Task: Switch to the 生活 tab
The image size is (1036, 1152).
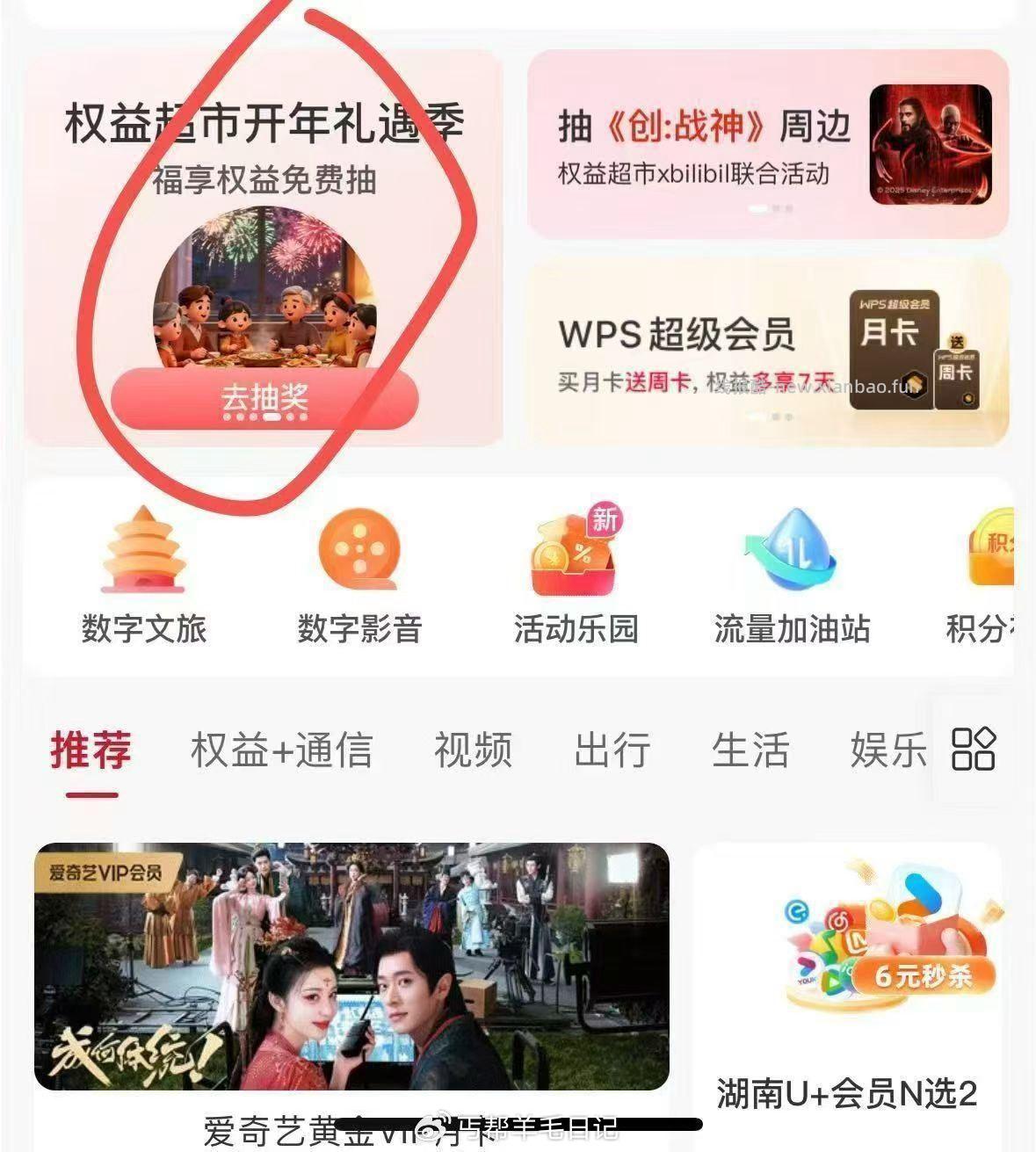Action: [751, 751]
